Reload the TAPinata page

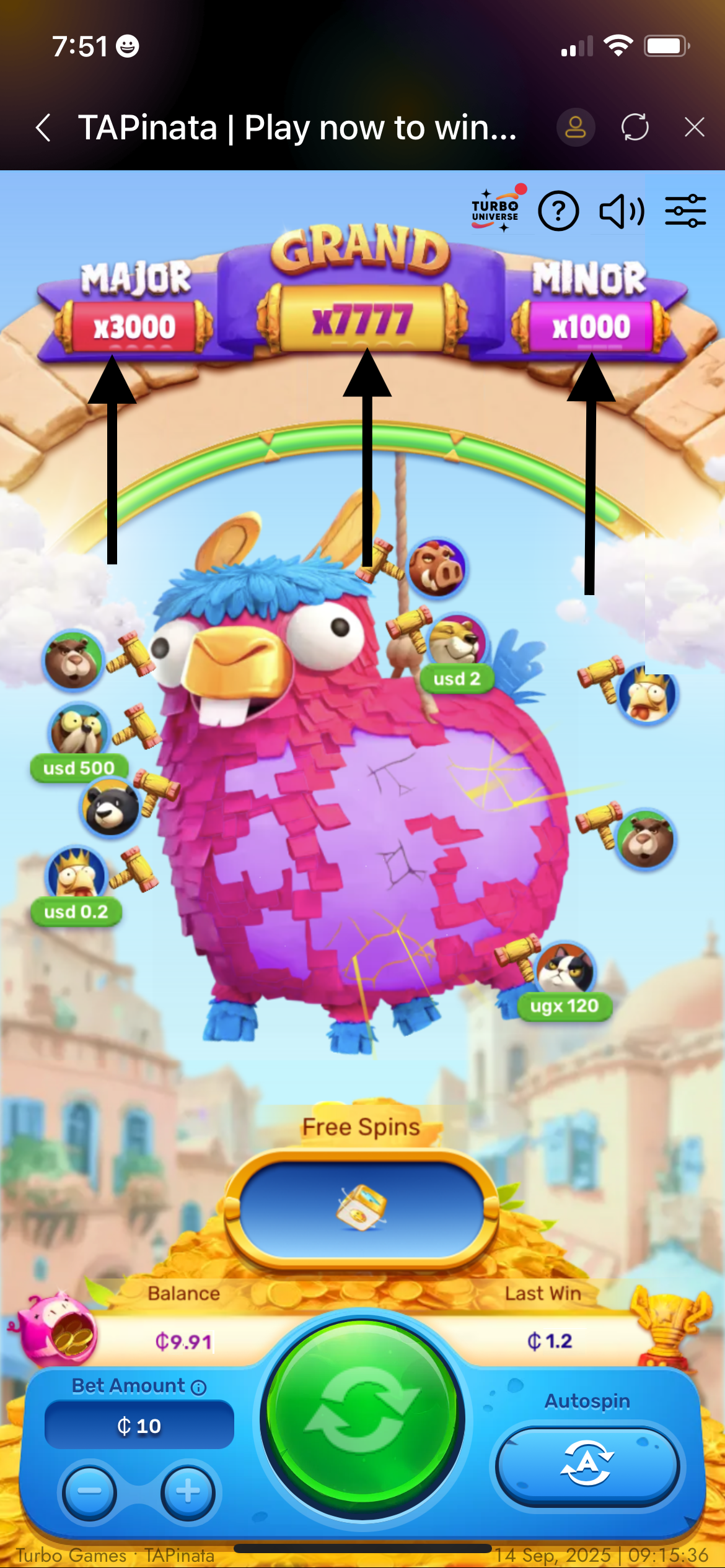(x=635, y=128)
